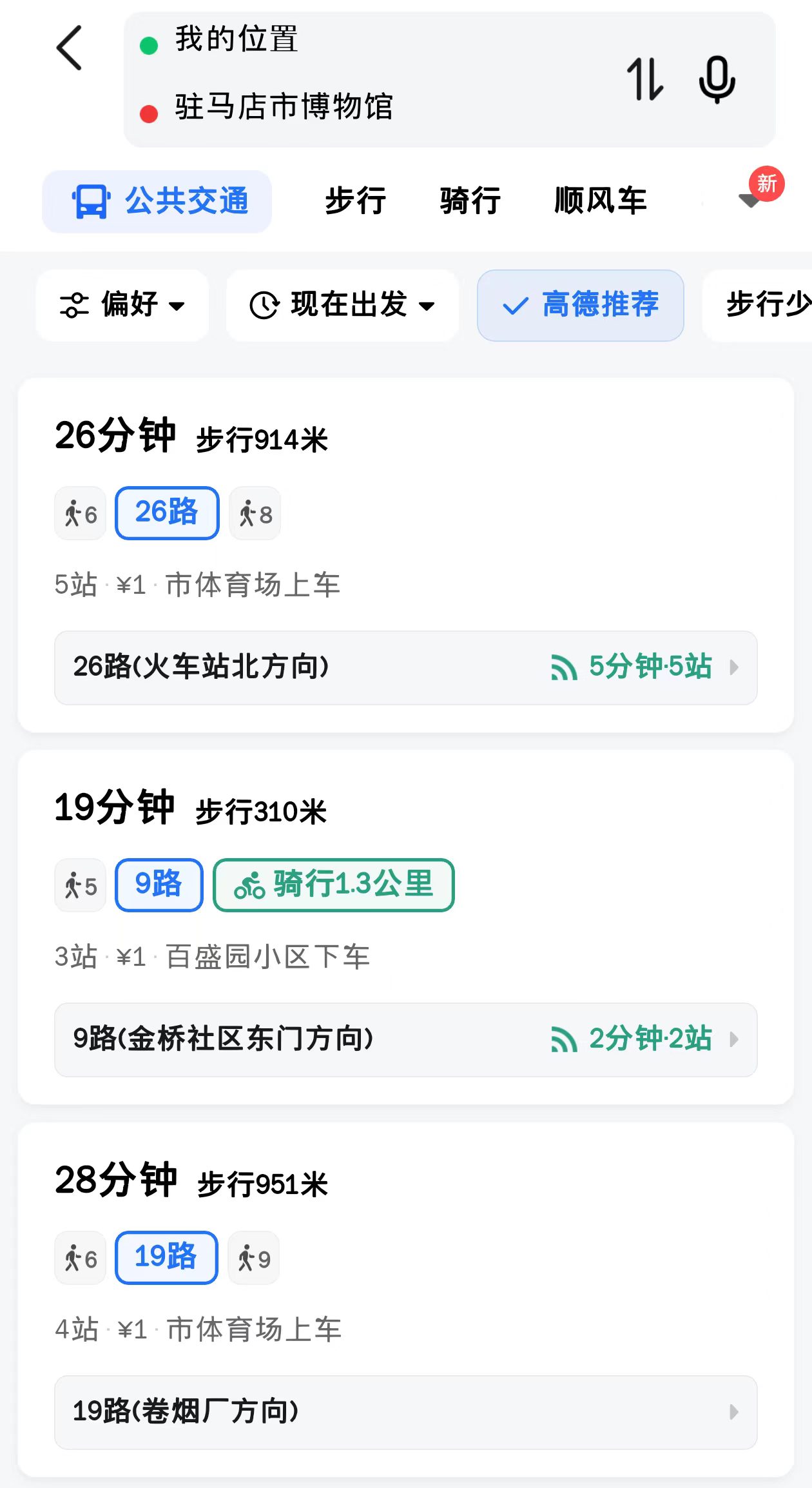The image size is (812, 1488).
Task: Select the 公共交通 tab
Action: point(157,201)
